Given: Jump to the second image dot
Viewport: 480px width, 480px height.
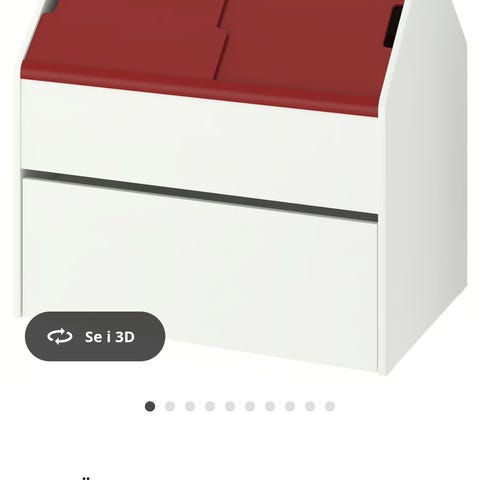Looking at the screenshot, I should point(170,406).
